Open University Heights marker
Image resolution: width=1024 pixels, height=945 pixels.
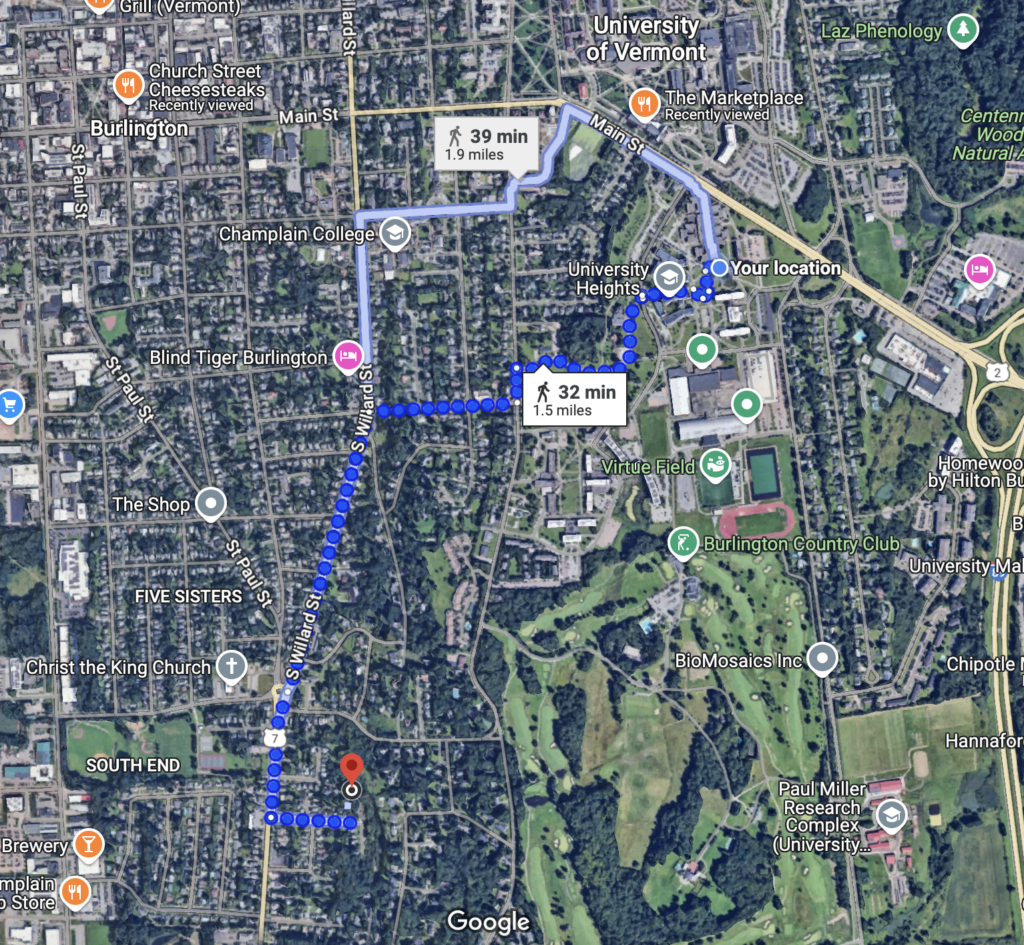click(669, 276)
